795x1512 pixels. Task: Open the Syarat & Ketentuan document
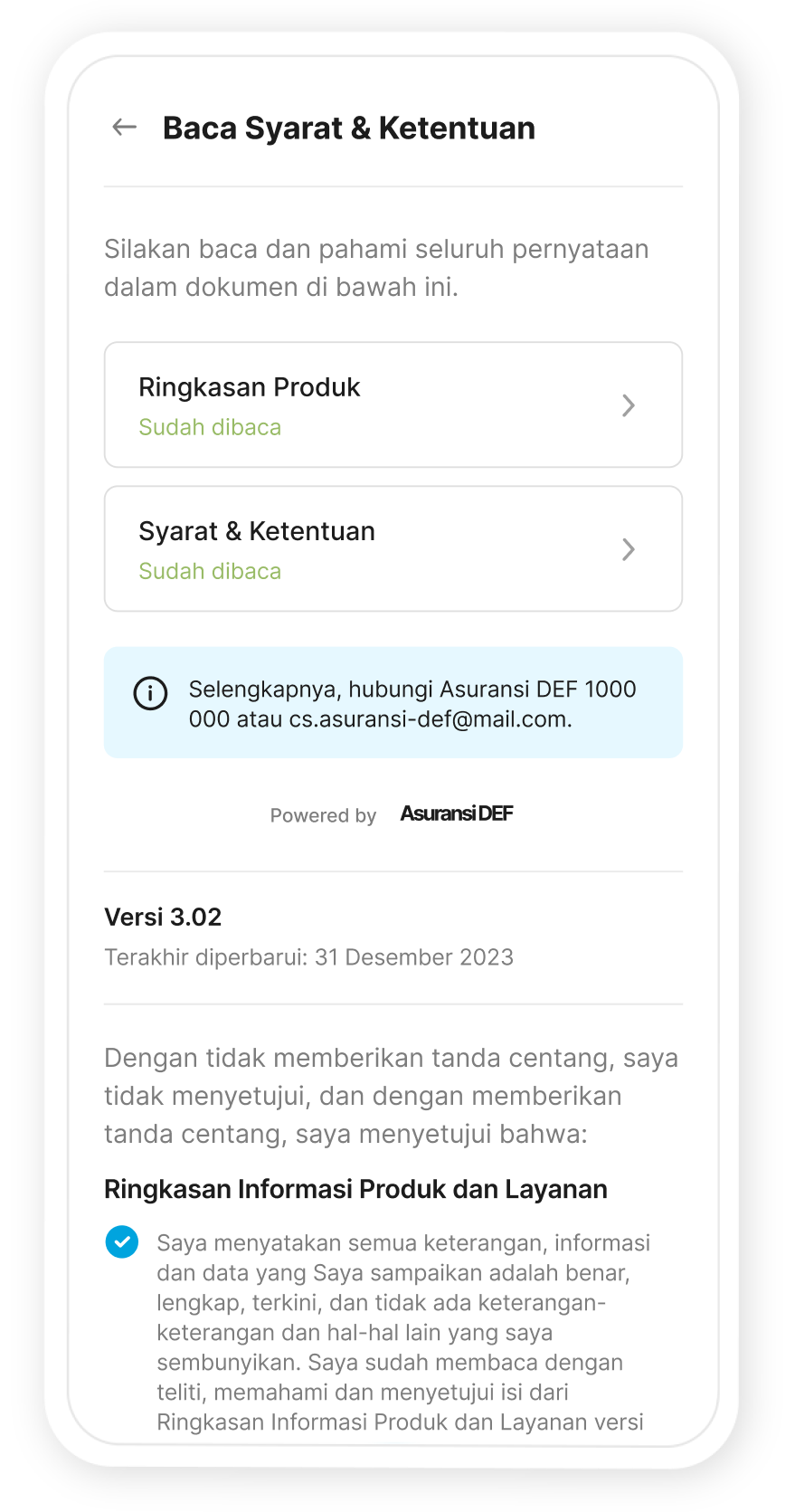pos(393,548)
